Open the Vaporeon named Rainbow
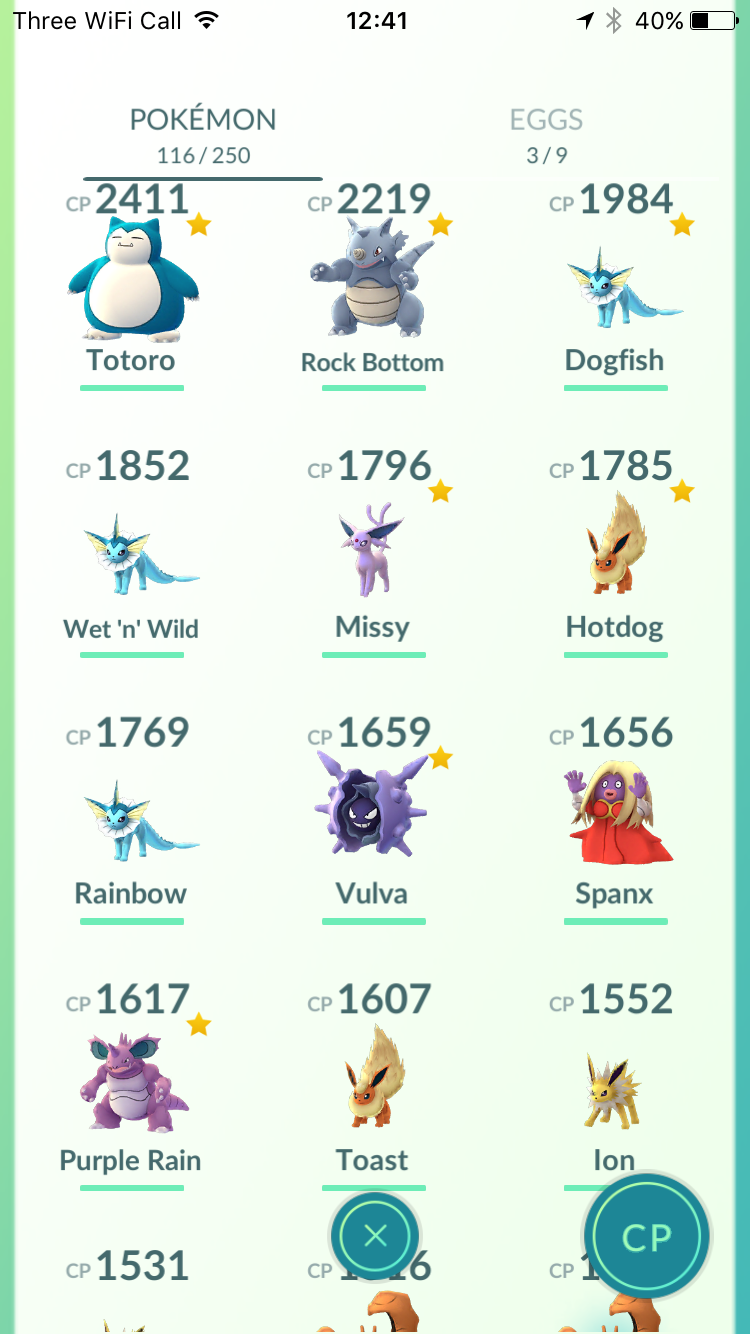750x1334 pixels. tap(132, 822)
